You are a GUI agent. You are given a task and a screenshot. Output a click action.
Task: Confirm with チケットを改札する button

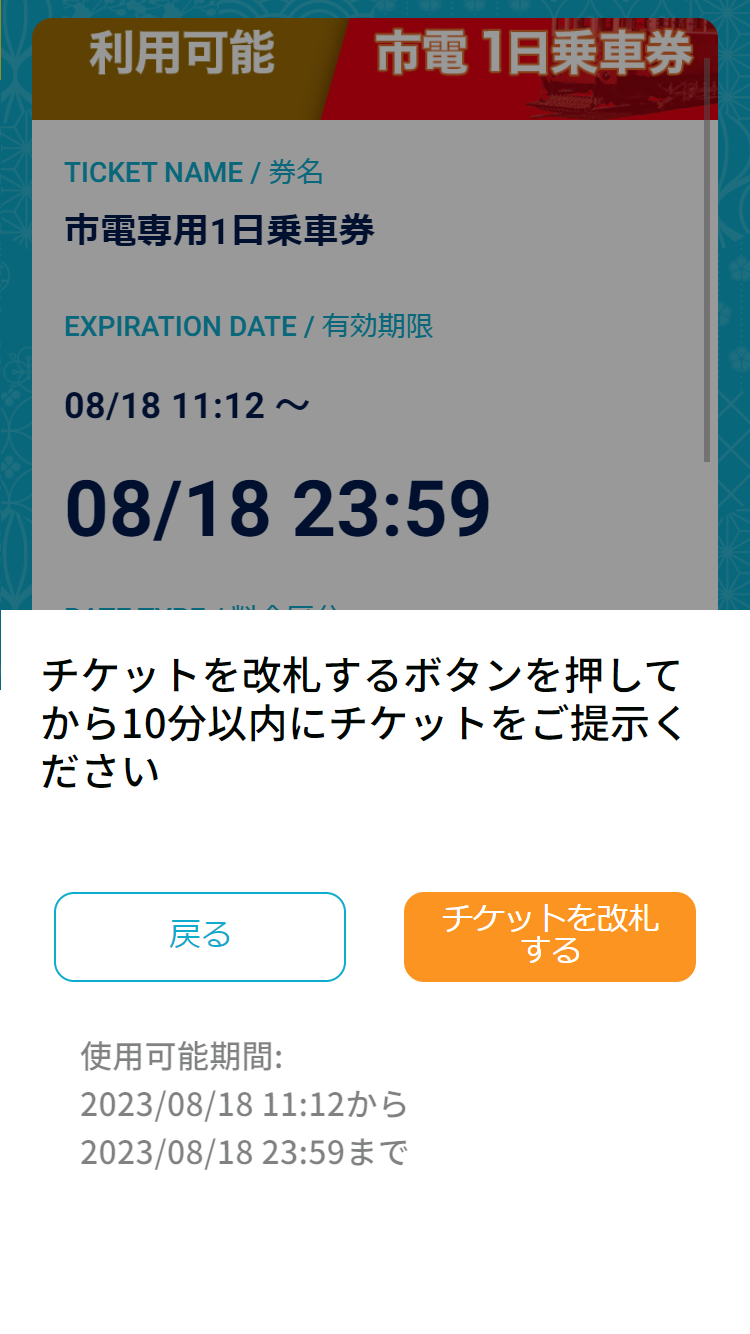[x=550, y=937]
